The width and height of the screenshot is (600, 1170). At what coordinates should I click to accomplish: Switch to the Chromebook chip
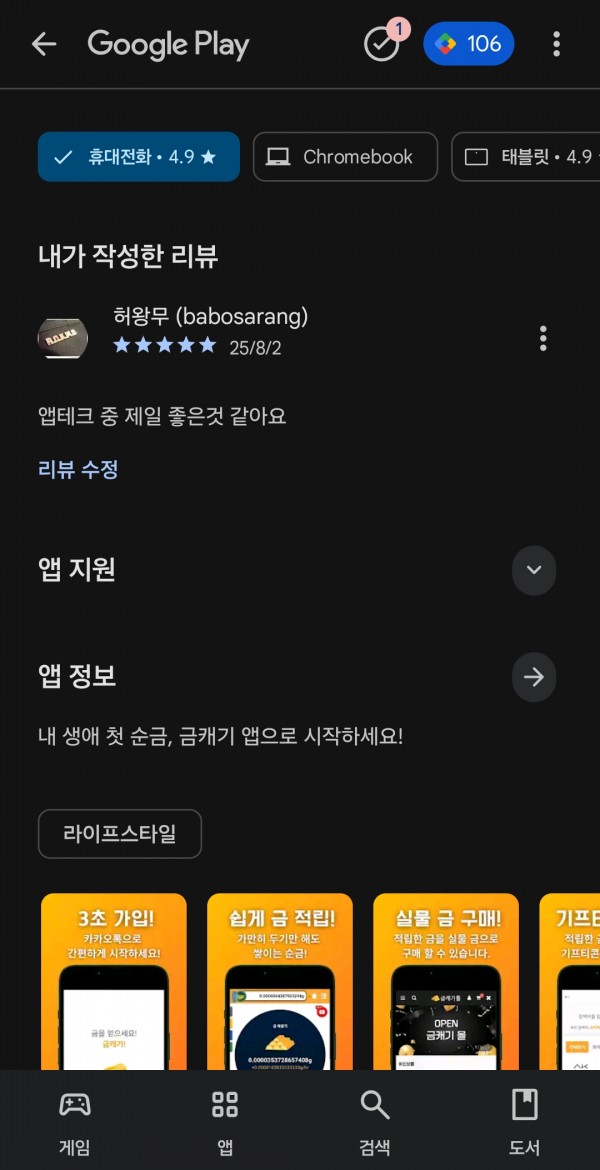[x=346, y=157]
